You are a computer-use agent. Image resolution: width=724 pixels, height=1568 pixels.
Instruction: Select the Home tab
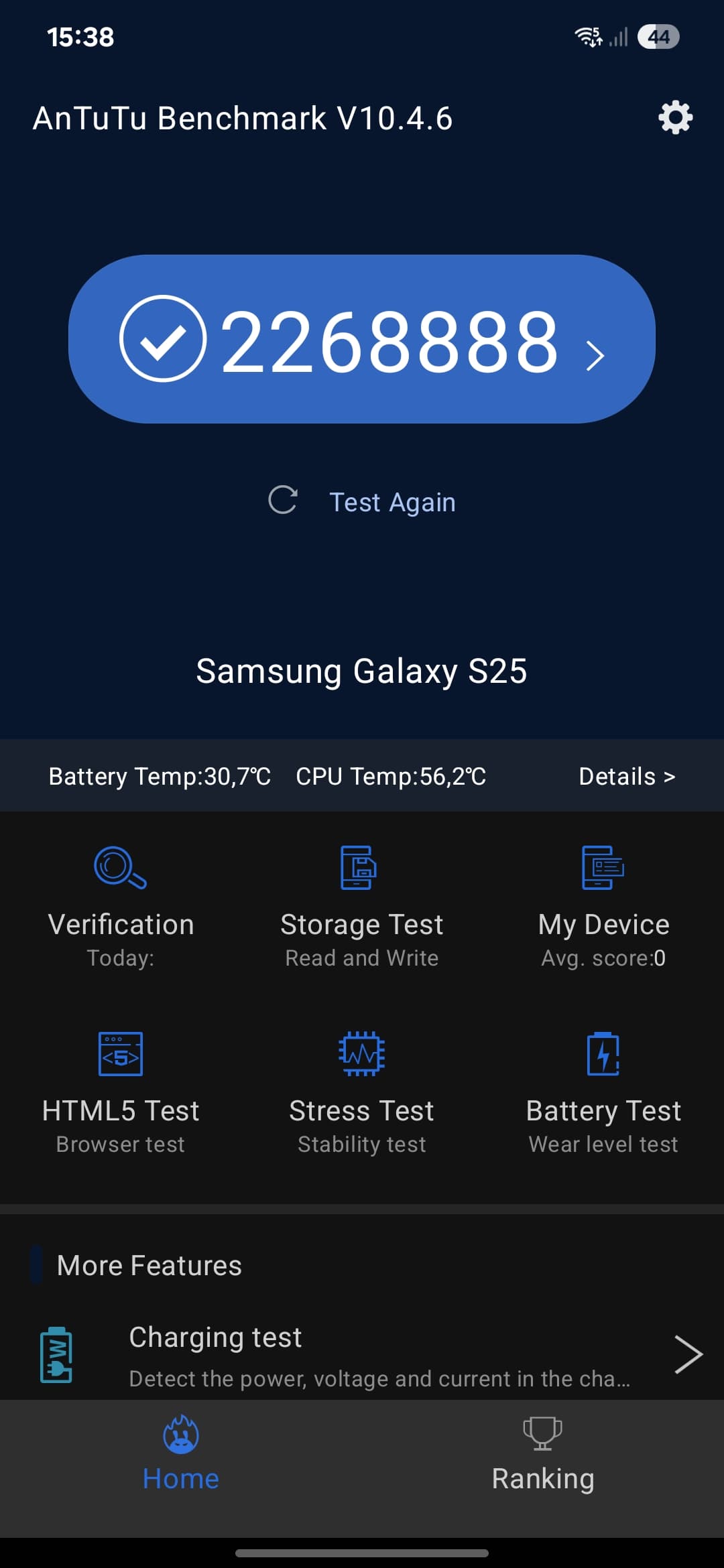pyautogui.click(x=181, y=1454)
